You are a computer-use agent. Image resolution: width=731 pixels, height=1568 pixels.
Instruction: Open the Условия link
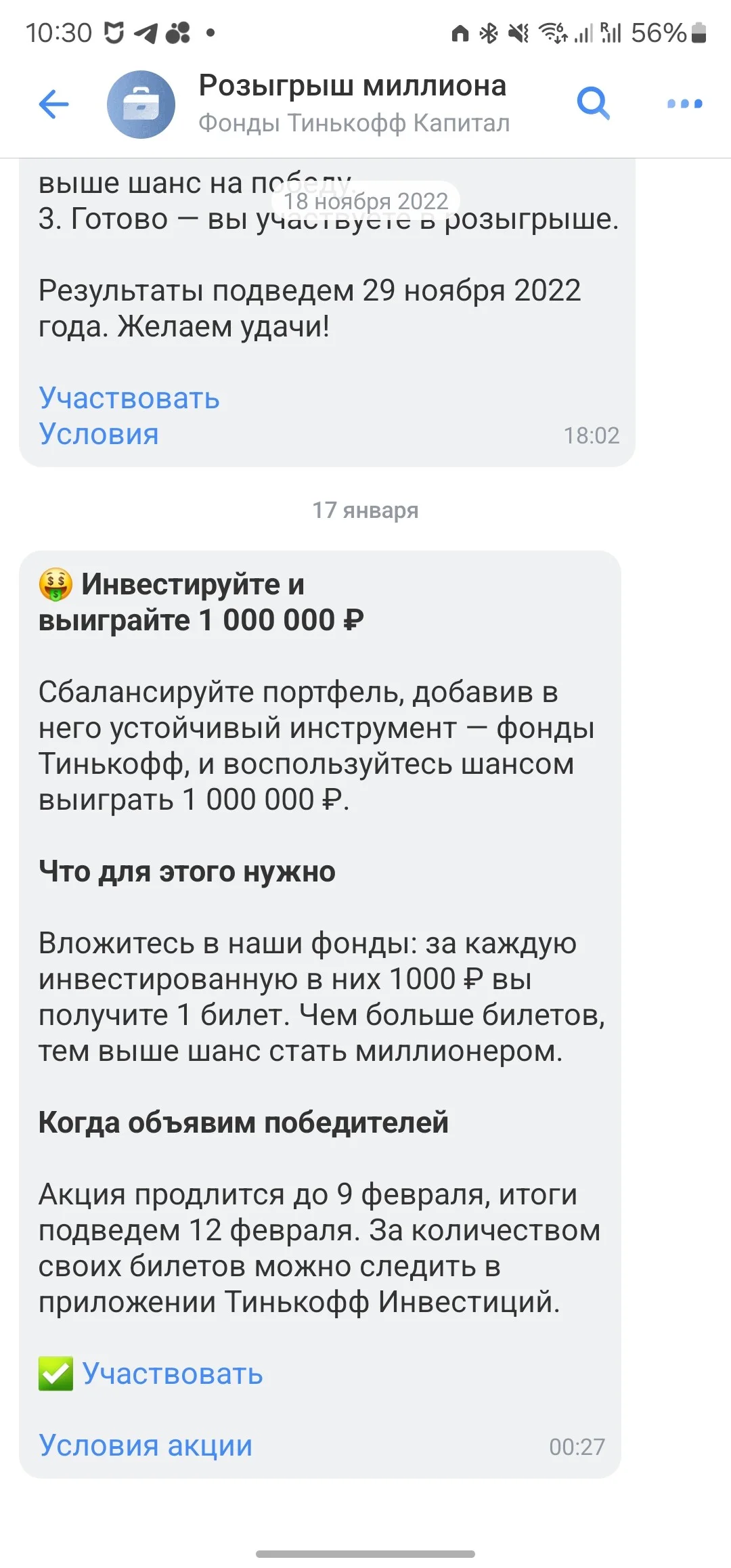coord(99,434)
